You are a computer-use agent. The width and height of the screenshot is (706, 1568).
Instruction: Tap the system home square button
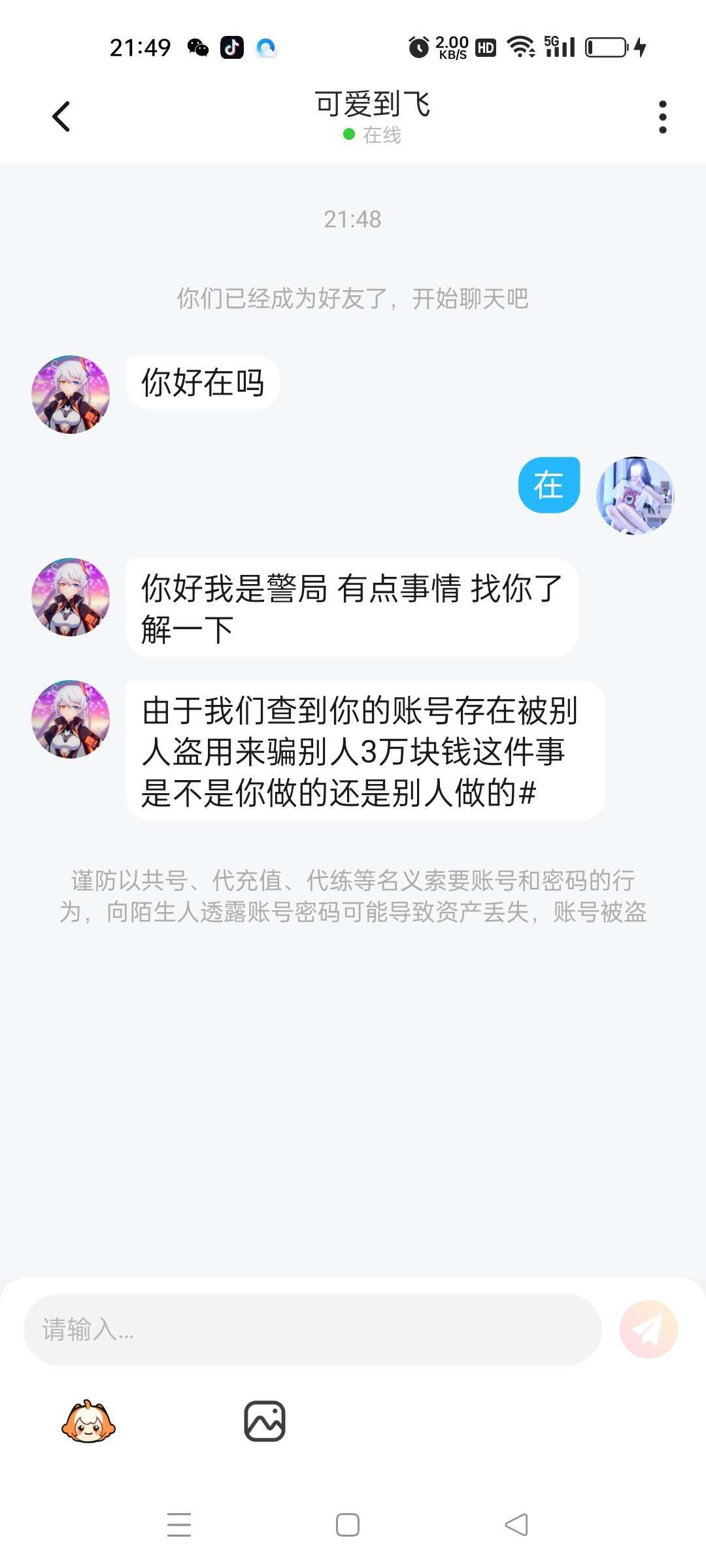pyautogui.click(x=348, y=1525)
